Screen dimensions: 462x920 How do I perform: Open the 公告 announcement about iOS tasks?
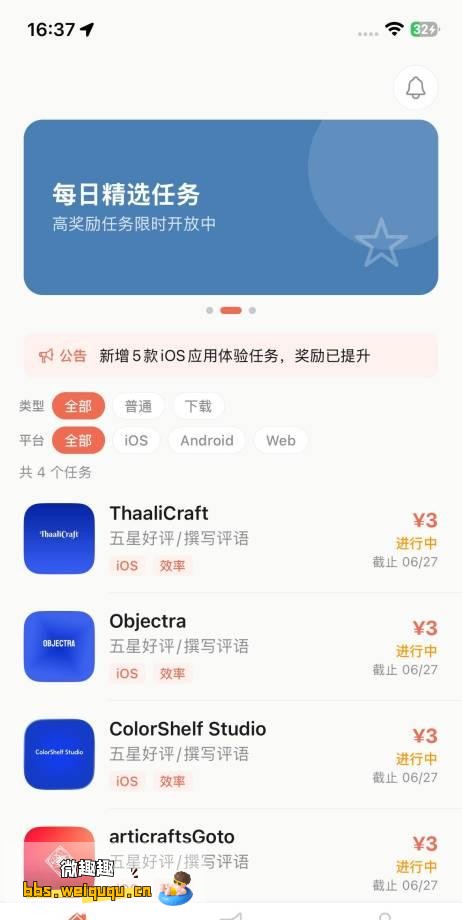click(231, 356)
